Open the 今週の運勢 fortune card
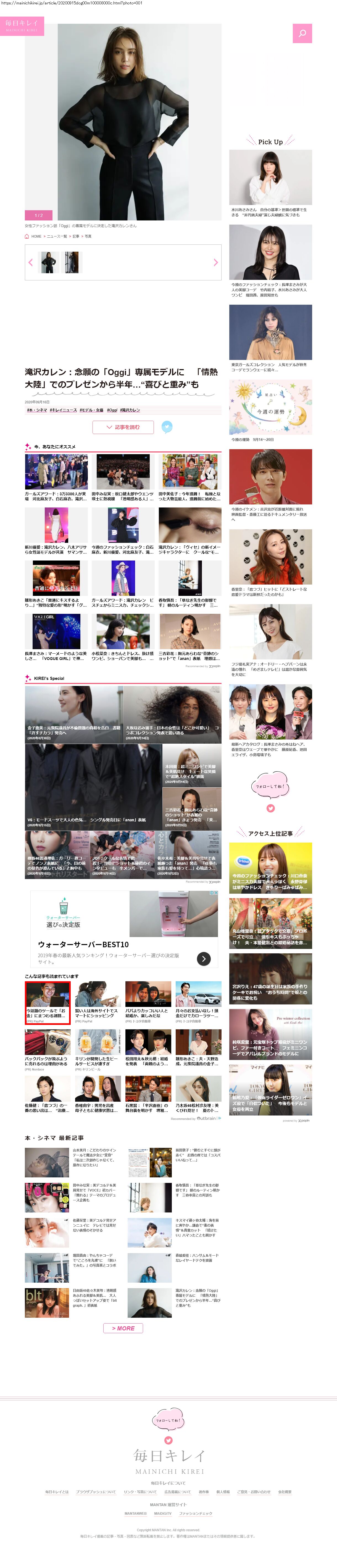The height and width of the screenshot is (1568, 337). [270, 408]
